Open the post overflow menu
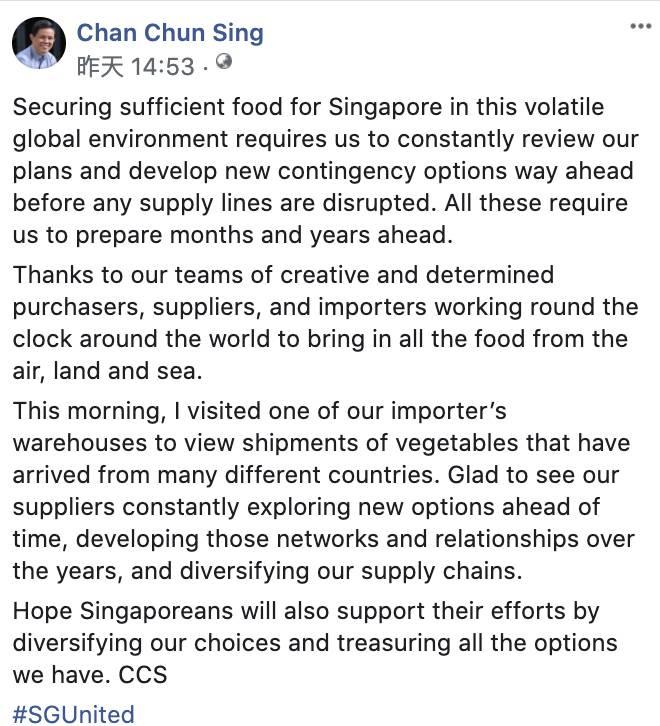The image size is (660, 726). click(639, 27)
